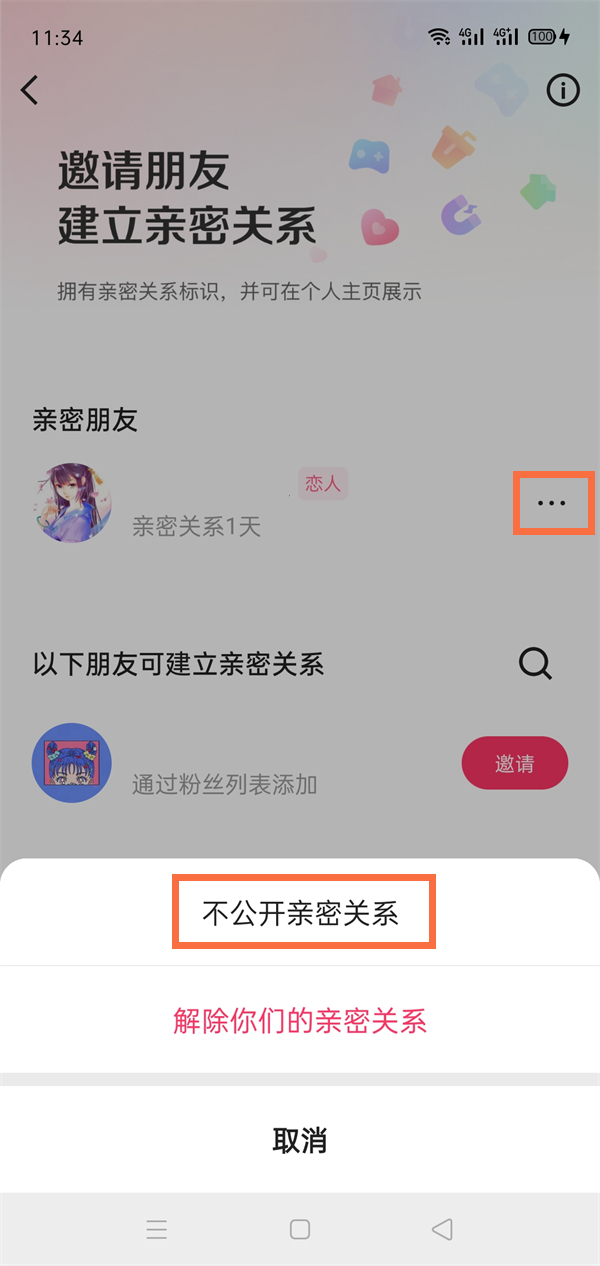Screen dimensions: 600x1266
Task: Tap the system back triangle button
Action: point(443,1230)
